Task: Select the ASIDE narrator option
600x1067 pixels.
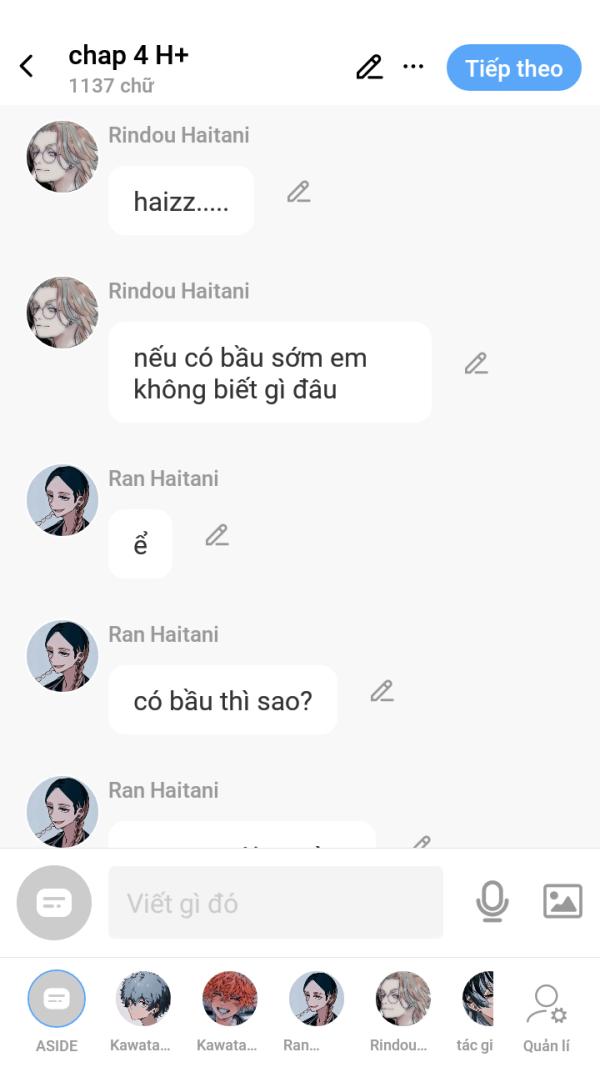Action: [57, 1000]
